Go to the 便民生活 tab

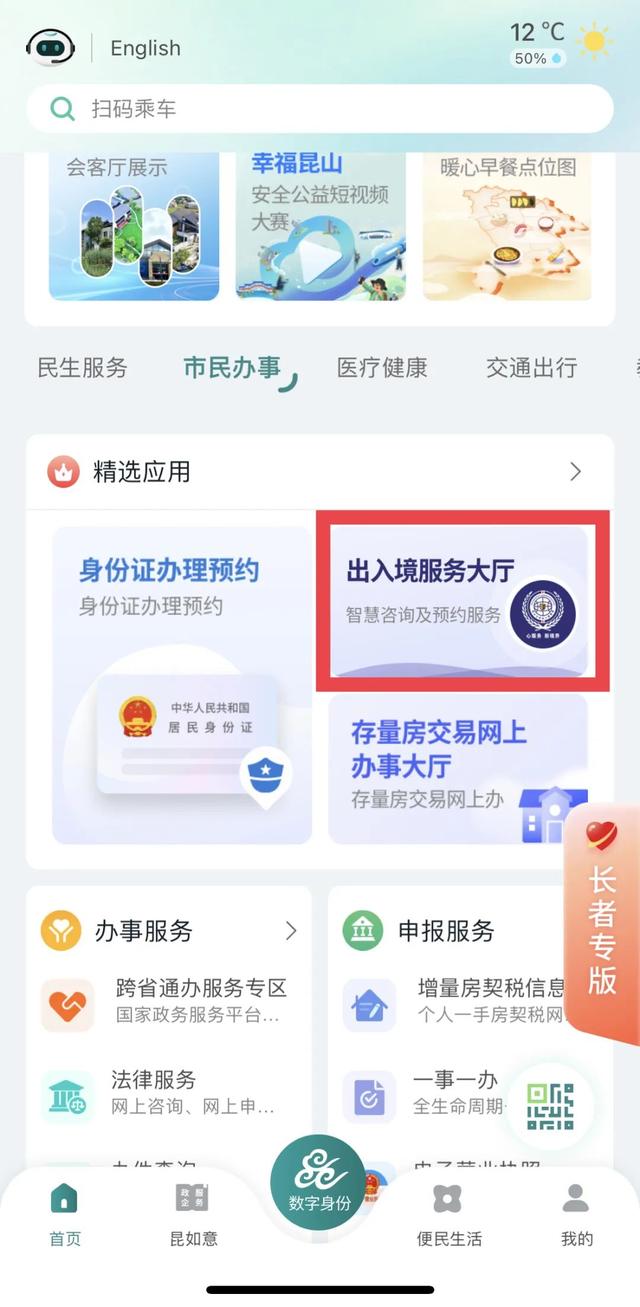[449, 1215]
